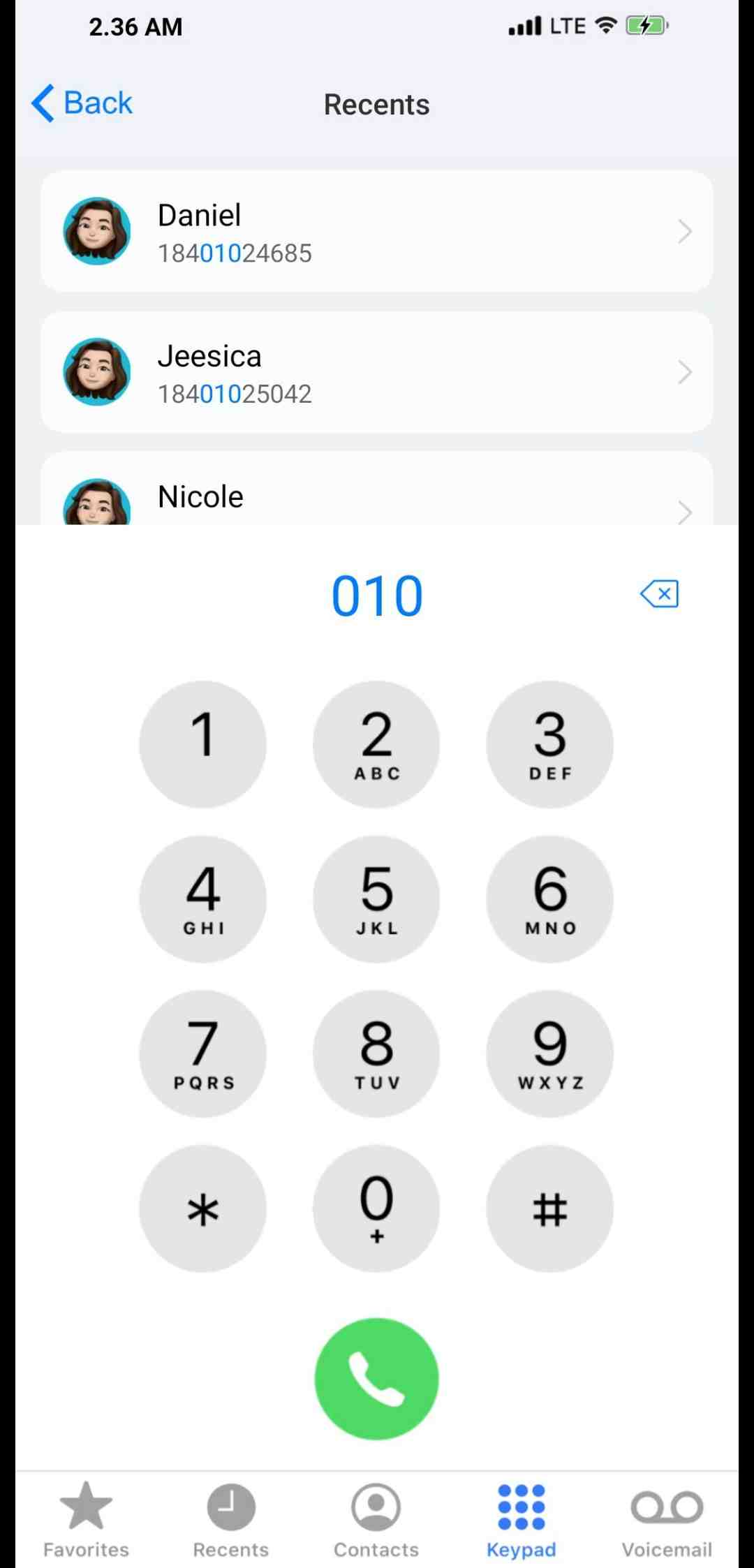Dial digit 4 GHI
754x1568 pixels.
click(x=202, y=899)
